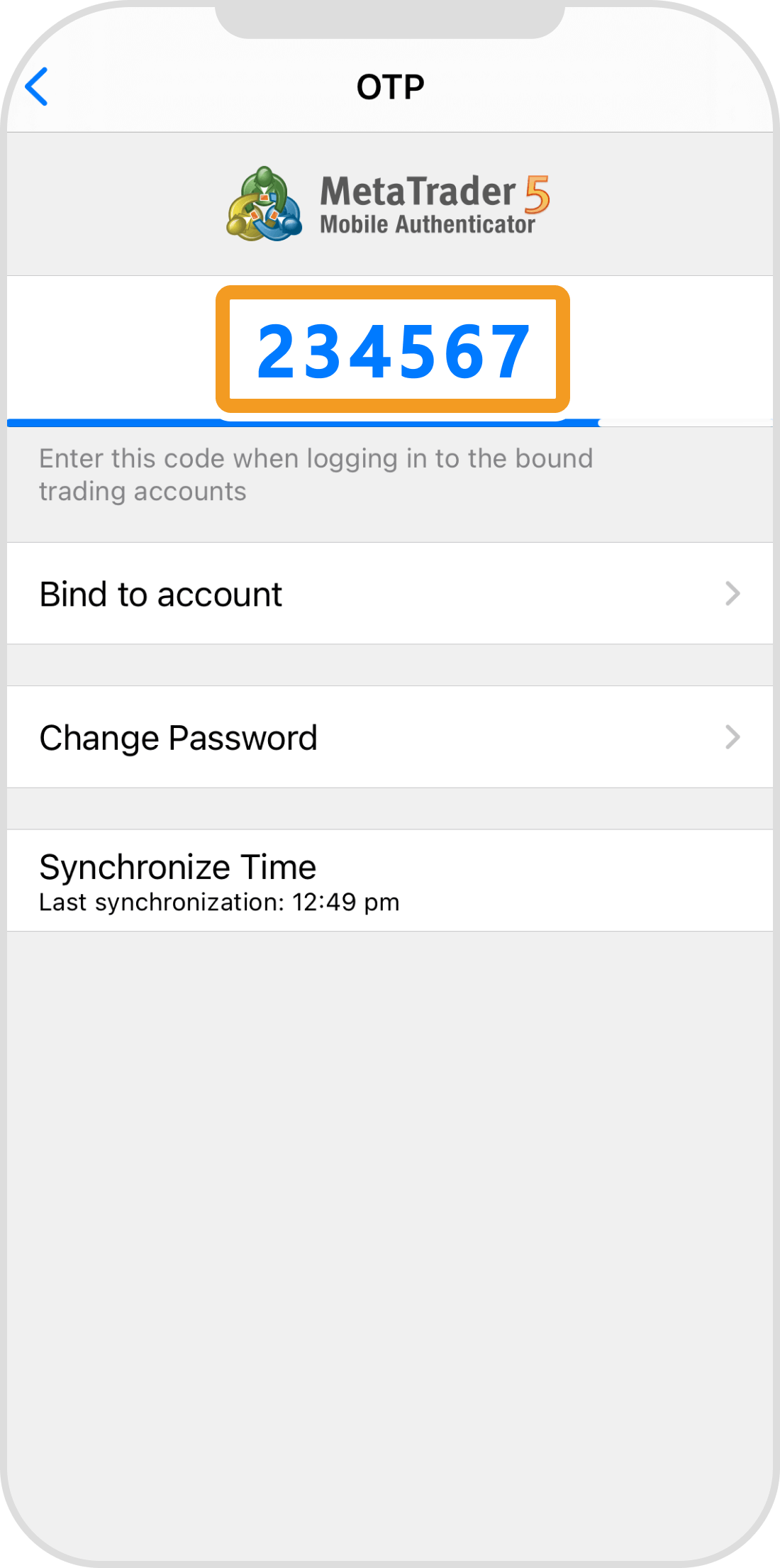Image resolution: width=780 pixels, height=1568 pixels.
Task: Open Bind to account
Action: (389, 594)
